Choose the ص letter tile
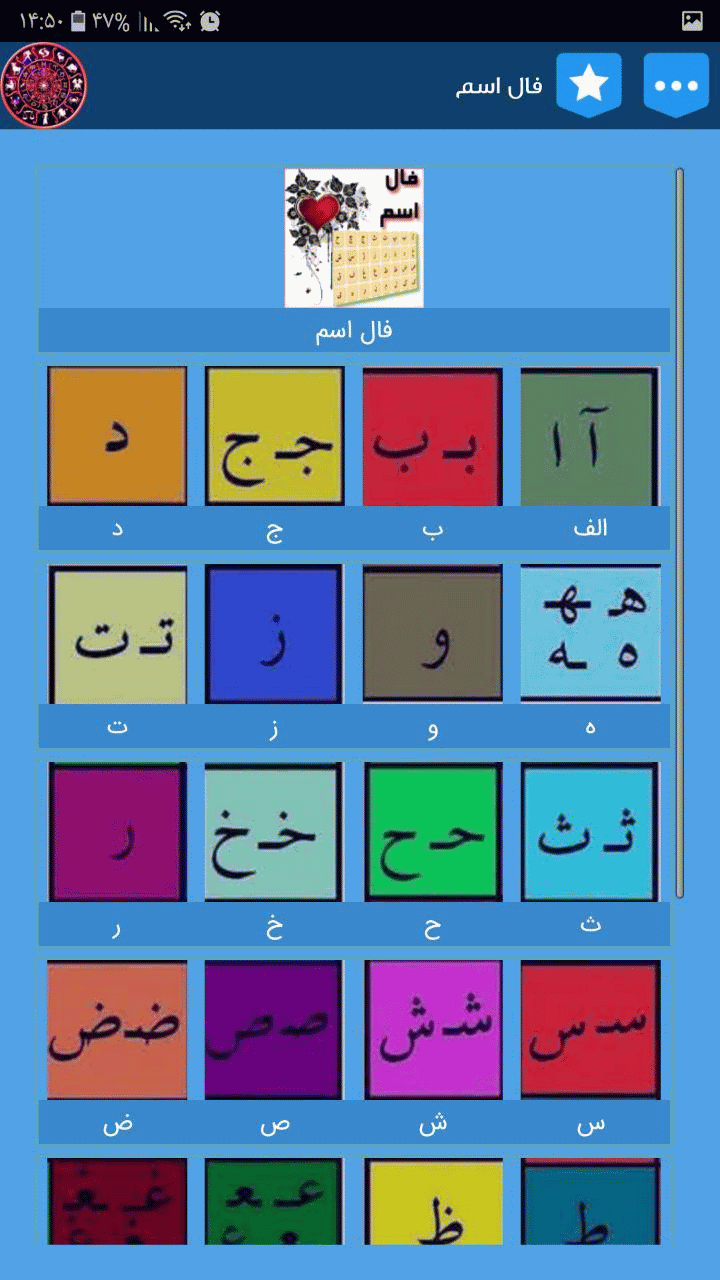The width and height of the screenshot is (720, 1280). point(275,1051)
